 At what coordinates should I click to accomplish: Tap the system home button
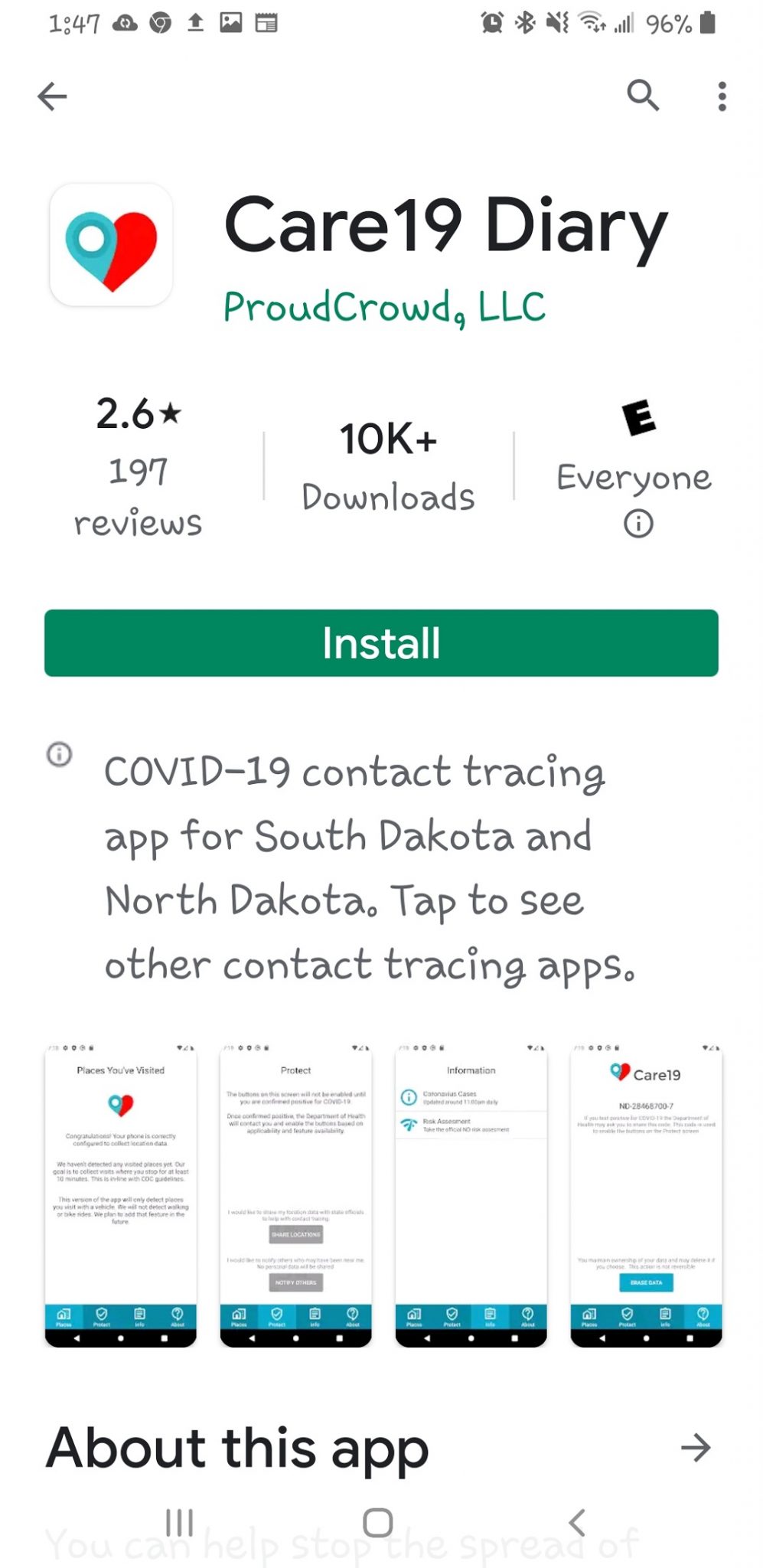coord(378,1523)
